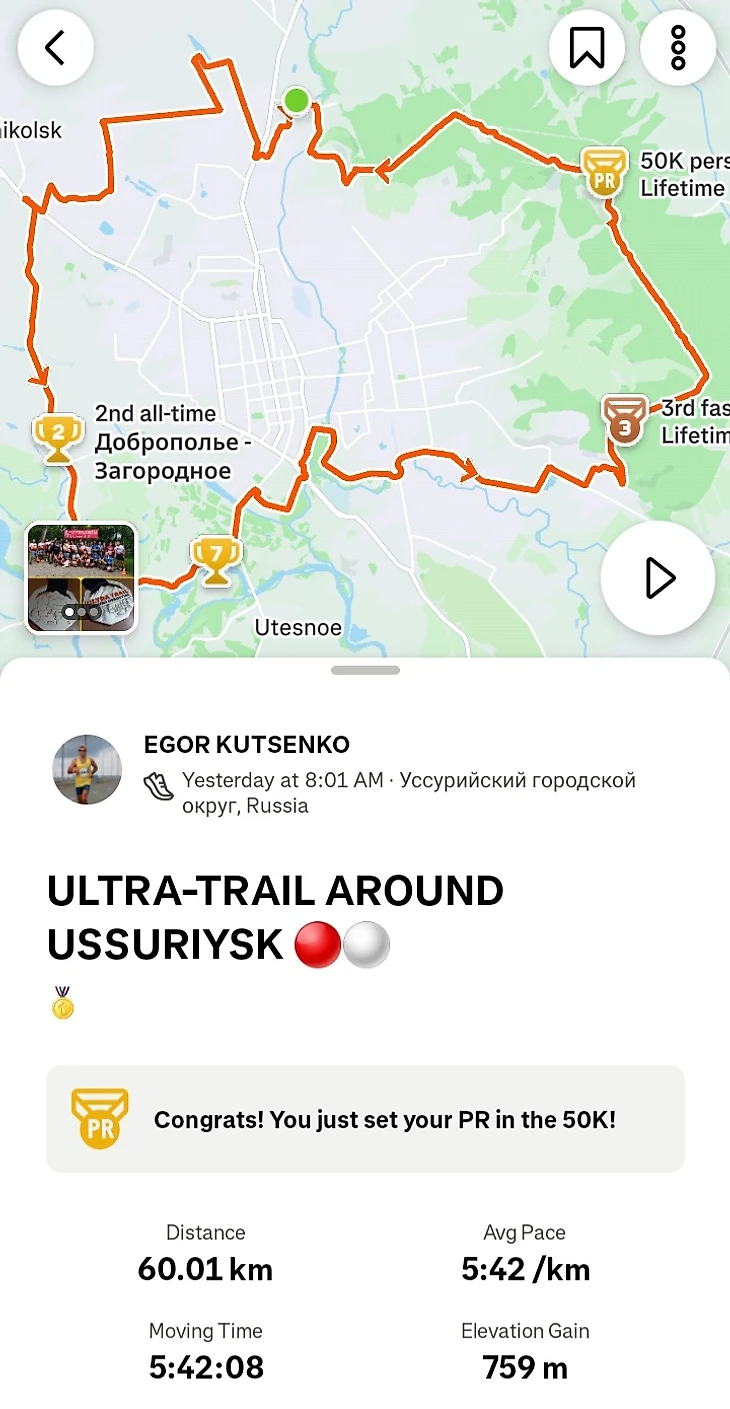
Task: Tap the 7th place trophy on the map
Action: 216,560
